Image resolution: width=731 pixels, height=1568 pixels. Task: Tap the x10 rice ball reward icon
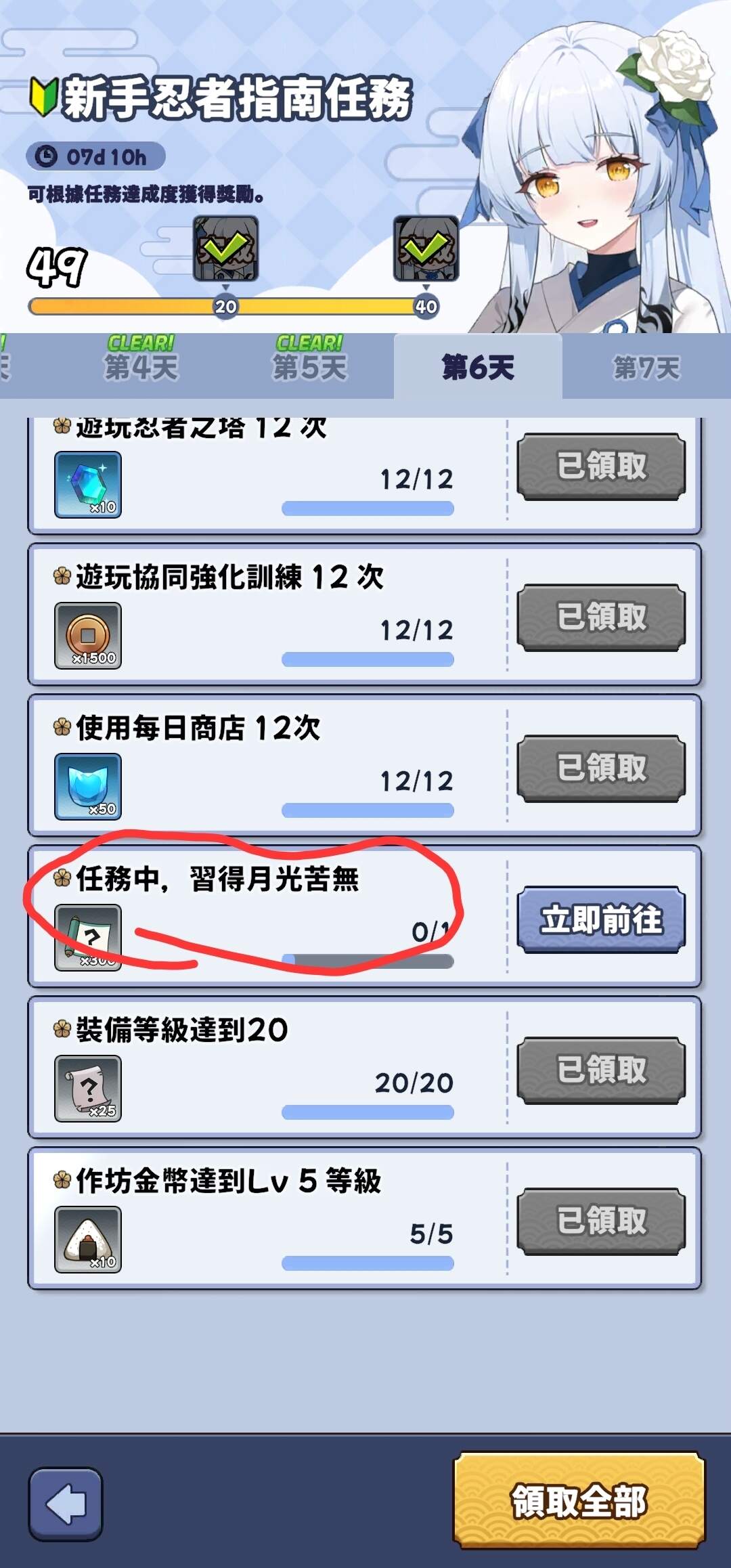tap(88, 1240)
